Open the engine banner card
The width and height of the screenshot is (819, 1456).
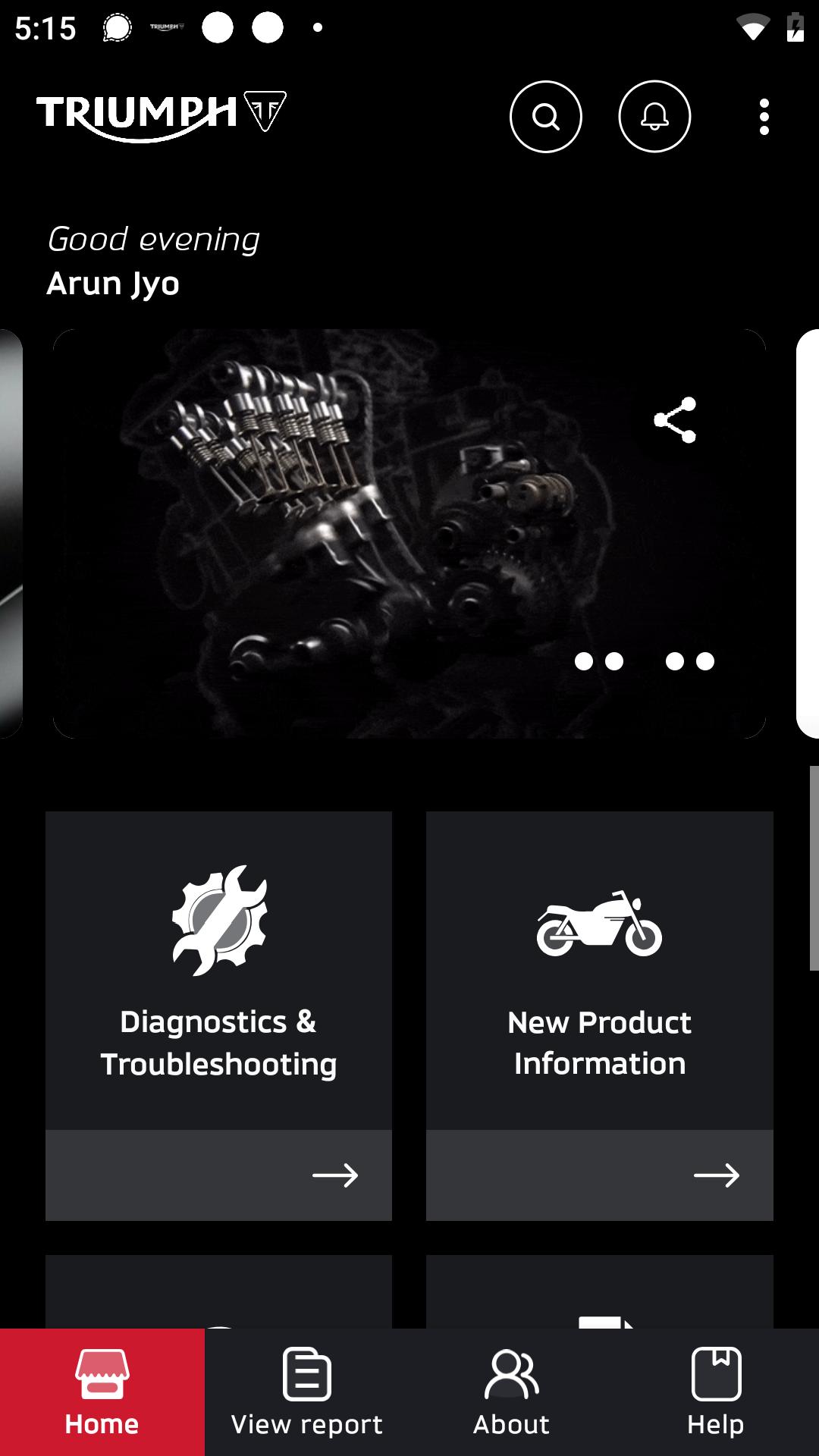click(409, 534)
